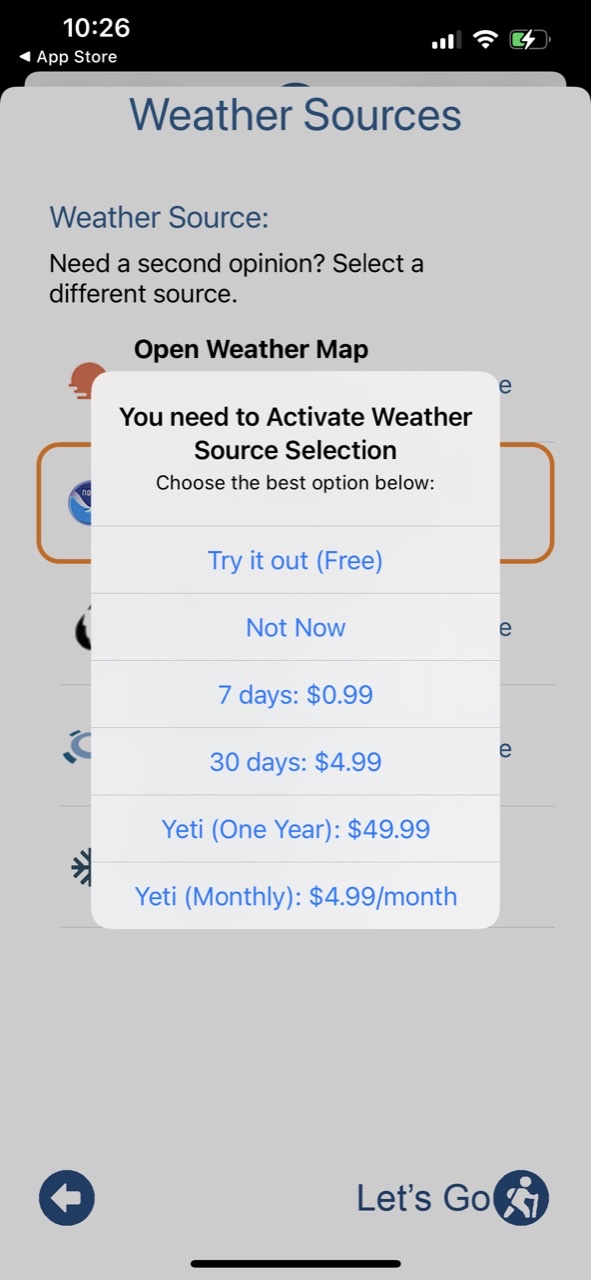Return to App Store via status bar link

[x=68, y=57]
